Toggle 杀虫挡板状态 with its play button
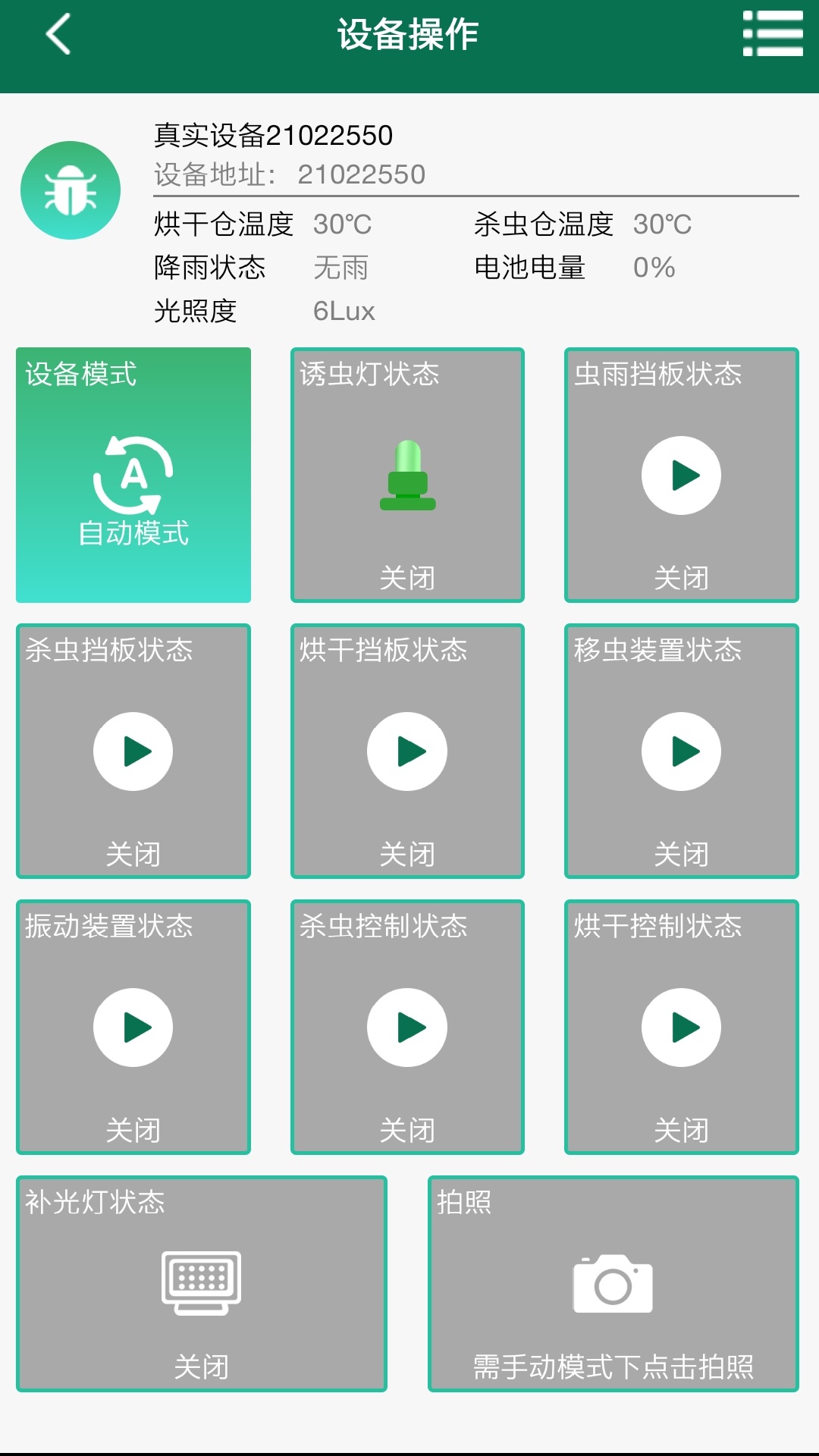 coord(133,751)
